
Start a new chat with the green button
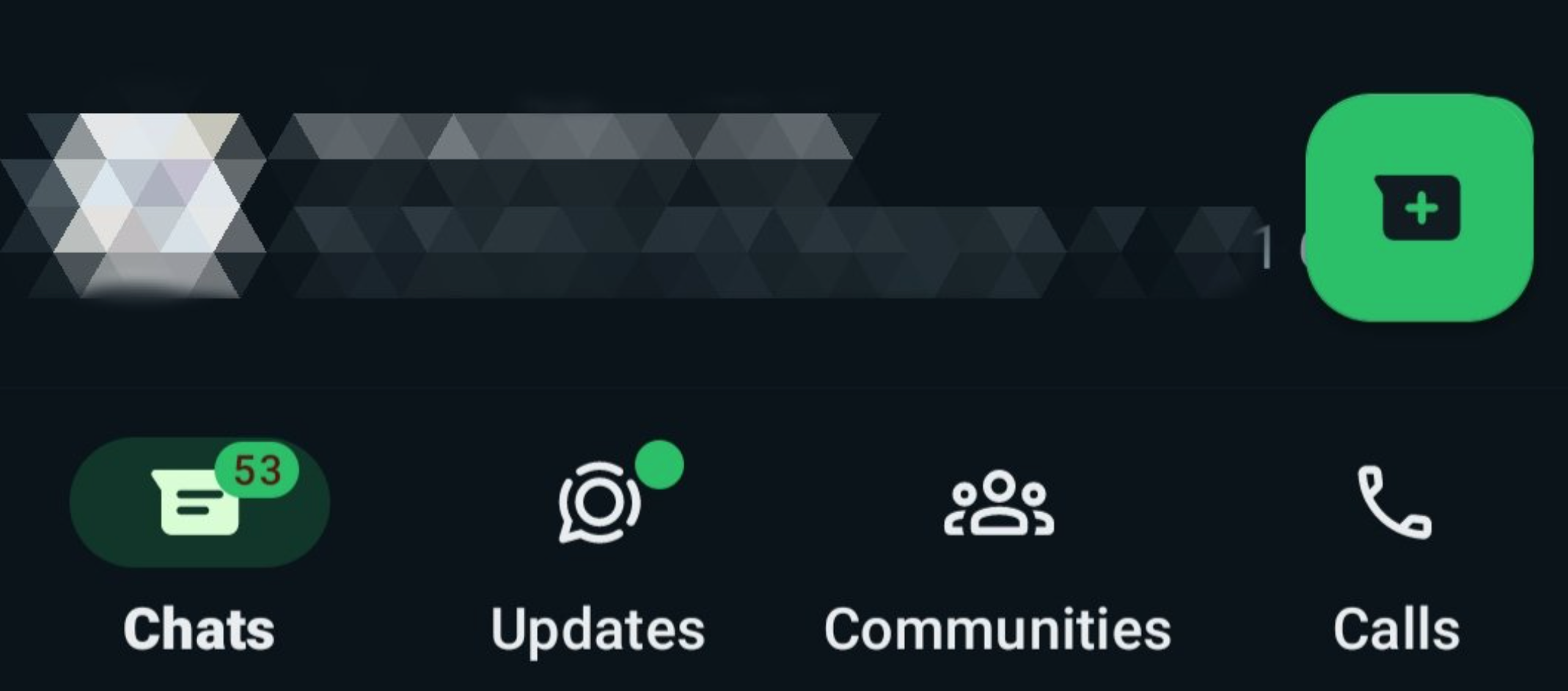coord(1419,208)
